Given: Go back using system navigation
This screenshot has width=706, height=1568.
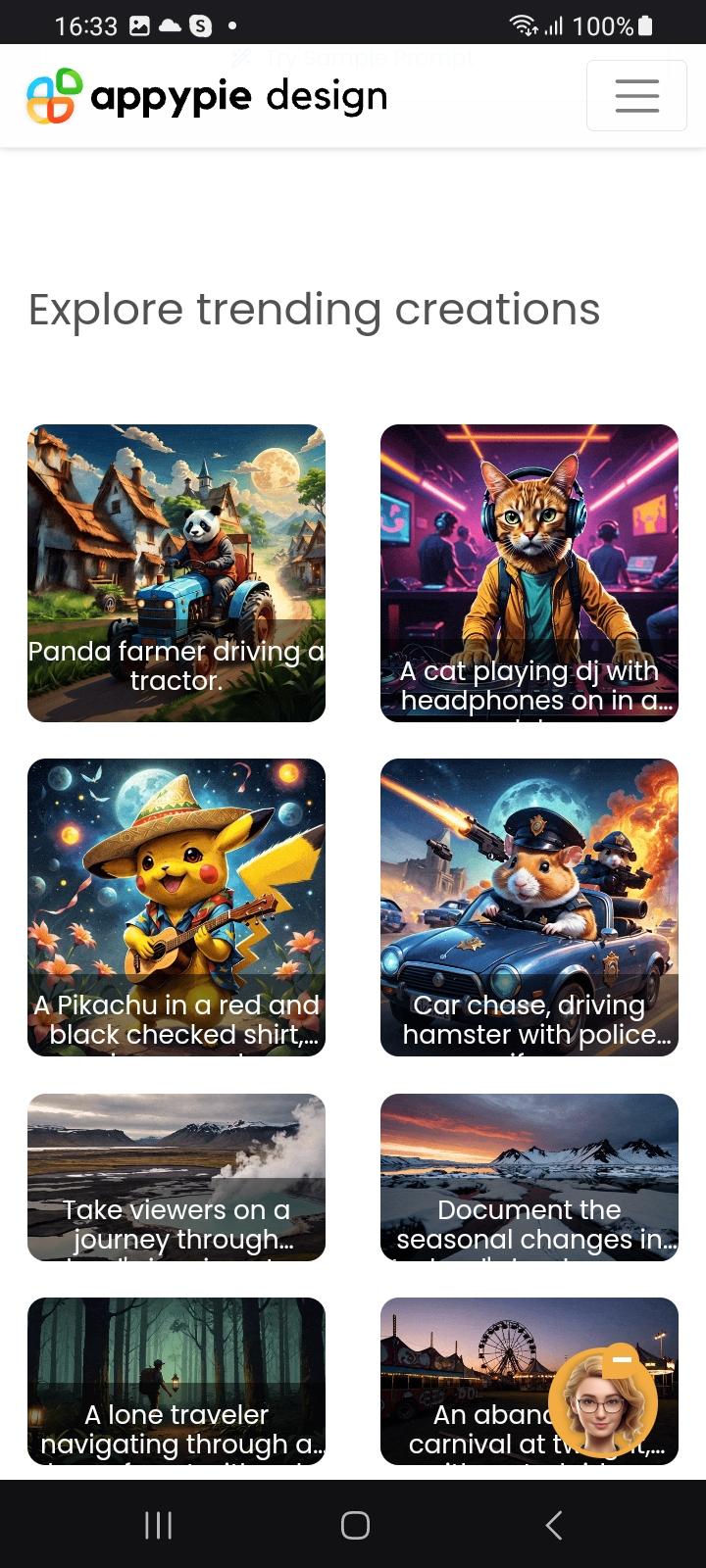Looking at the screenshot, I should point(553,1525).
